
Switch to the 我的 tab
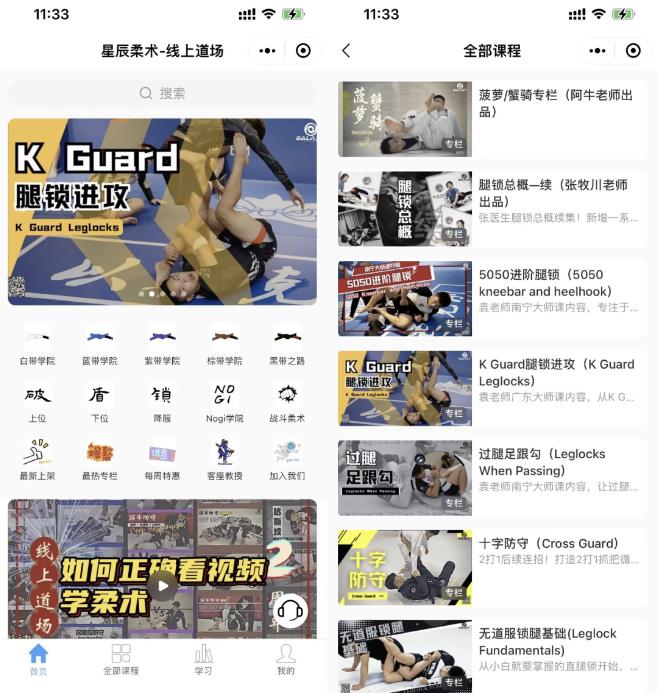(286, 660)
